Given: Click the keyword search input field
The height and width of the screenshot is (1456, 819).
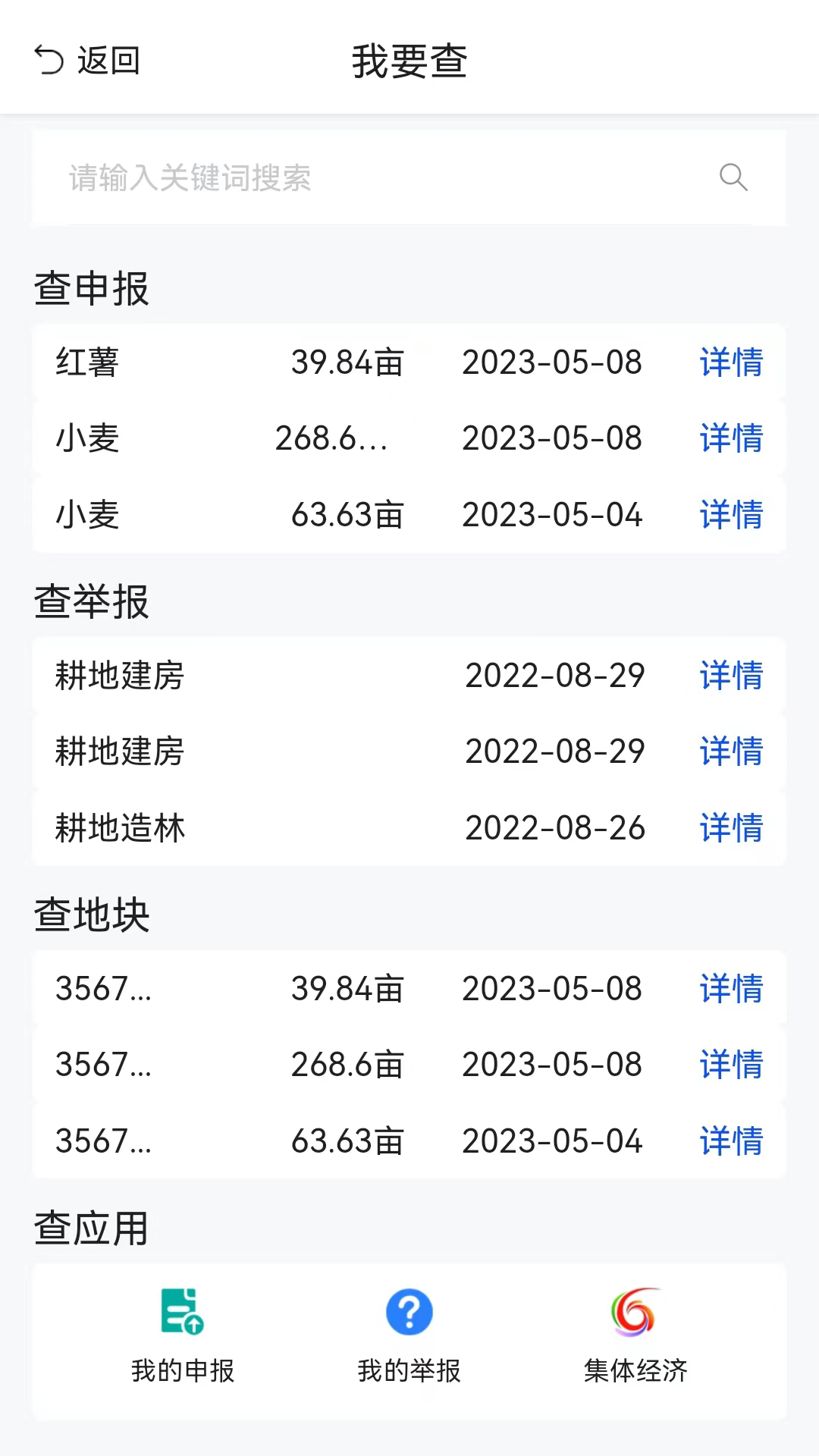Looking at the screenshot, I should pyautogui.click(x=341, y=177).
